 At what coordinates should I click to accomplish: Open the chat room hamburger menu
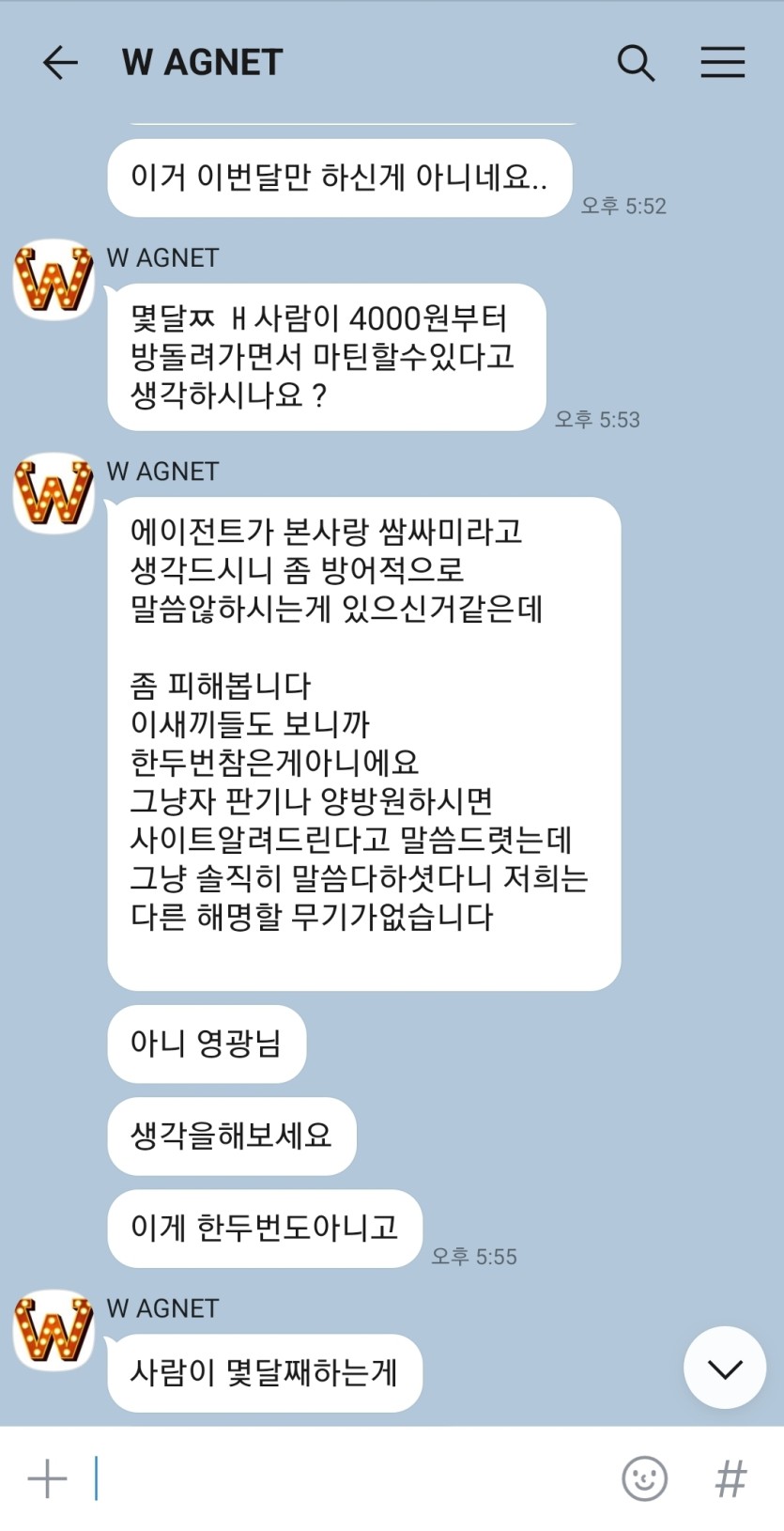(722, 63)
